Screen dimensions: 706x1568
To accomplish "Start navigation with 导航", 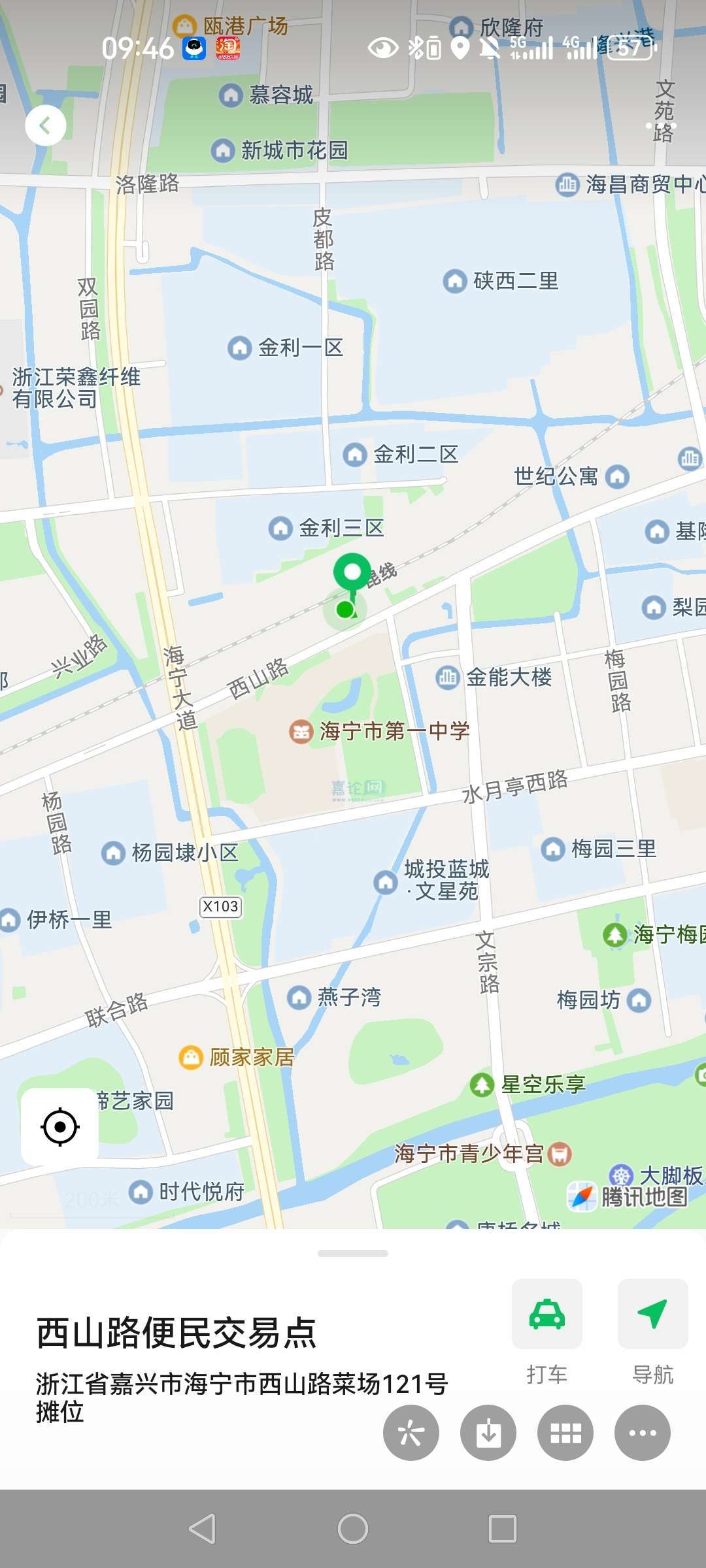I will (x=652, y=1315).
